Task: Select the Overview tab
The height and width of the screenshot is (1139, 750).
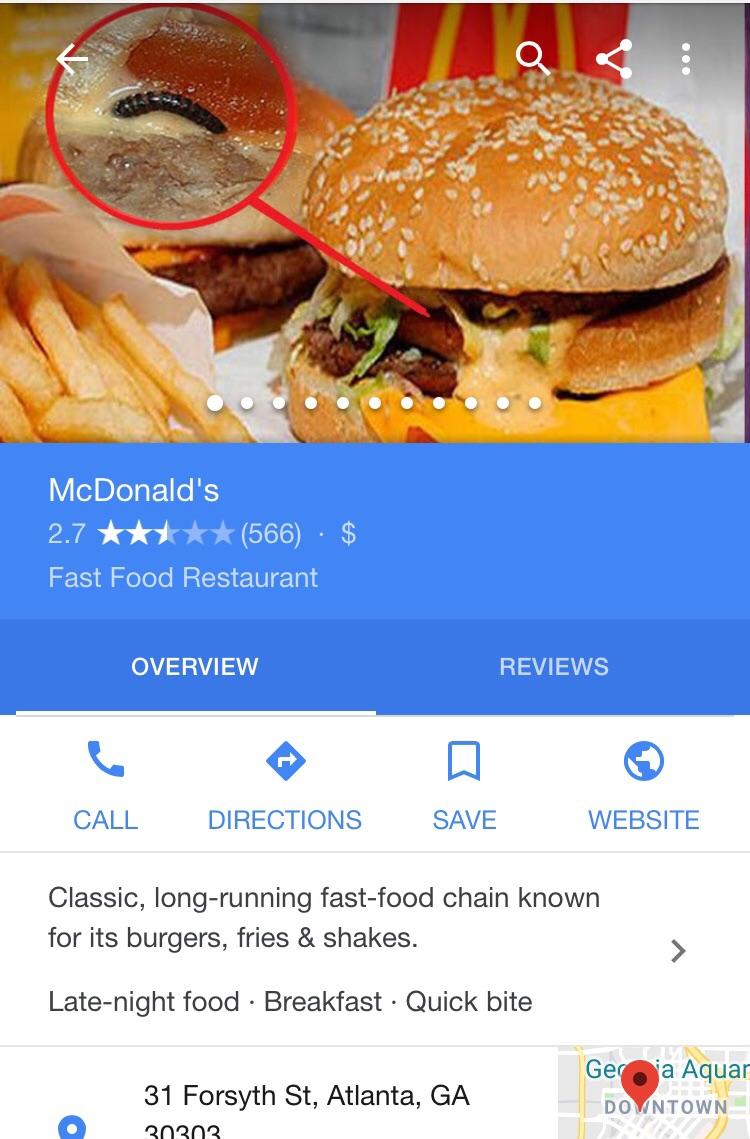Action: (x=193, y=666)
